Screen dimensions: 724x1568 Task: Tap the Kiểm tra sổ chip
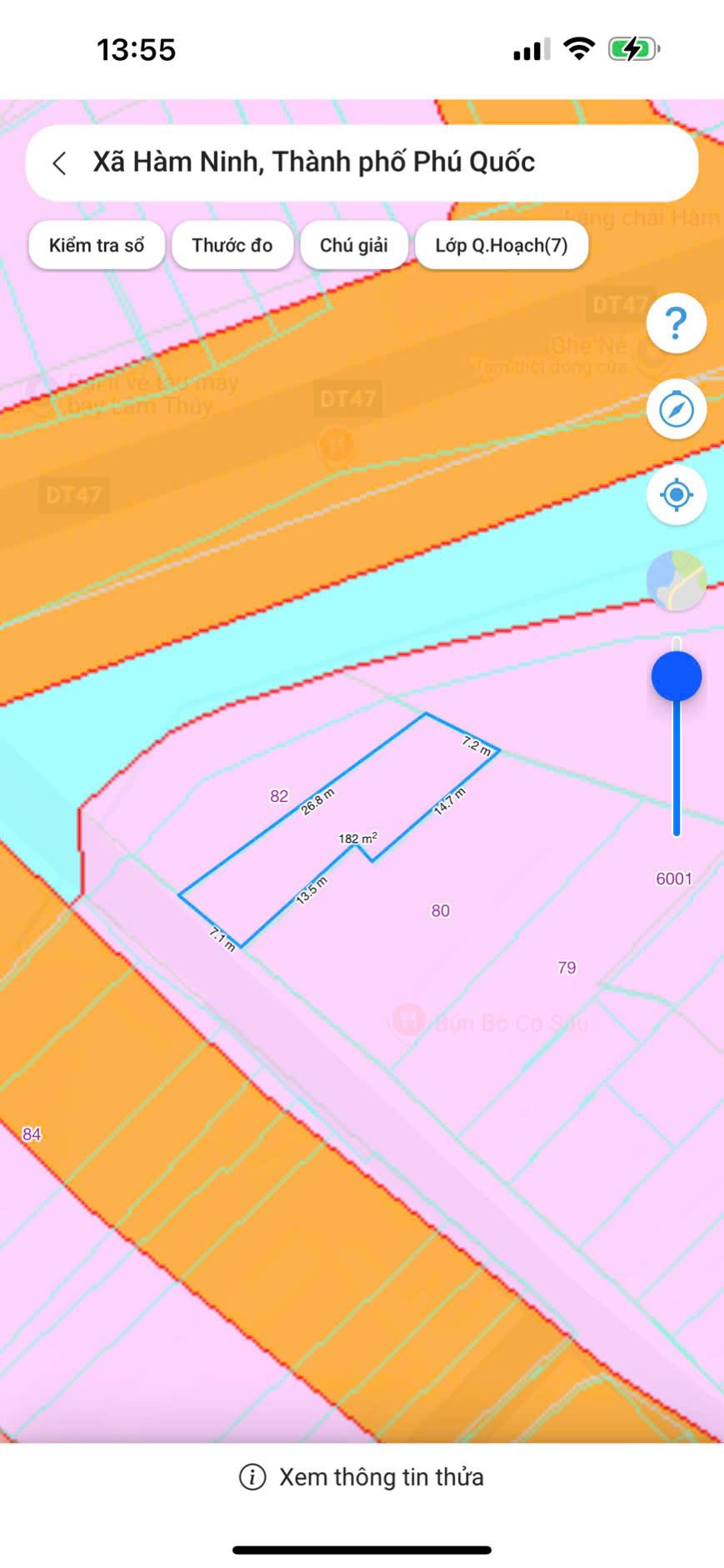pyautogui.click(x=97, y=245)
